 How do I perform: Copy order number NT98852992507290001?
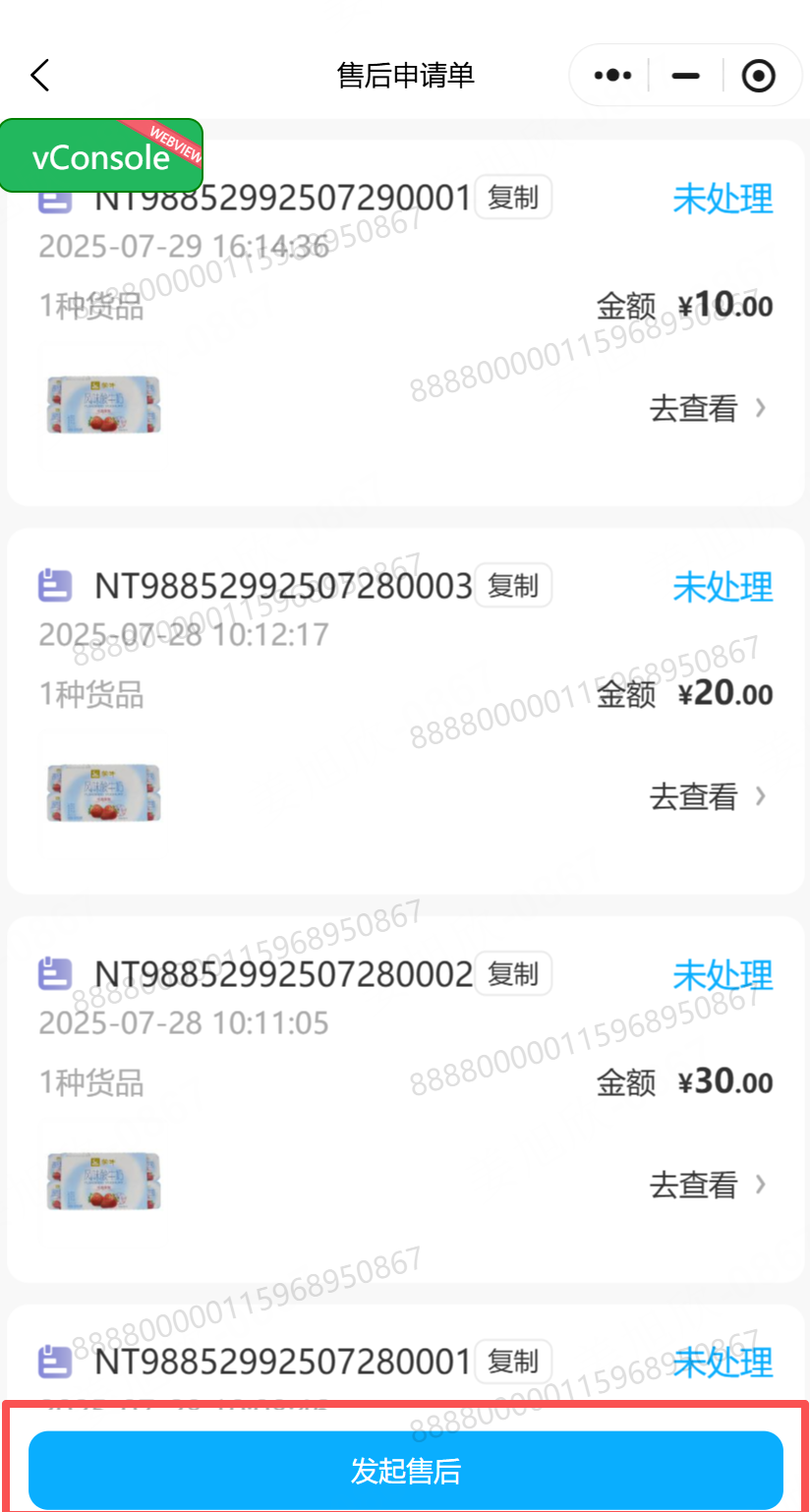tap(513, 198)
